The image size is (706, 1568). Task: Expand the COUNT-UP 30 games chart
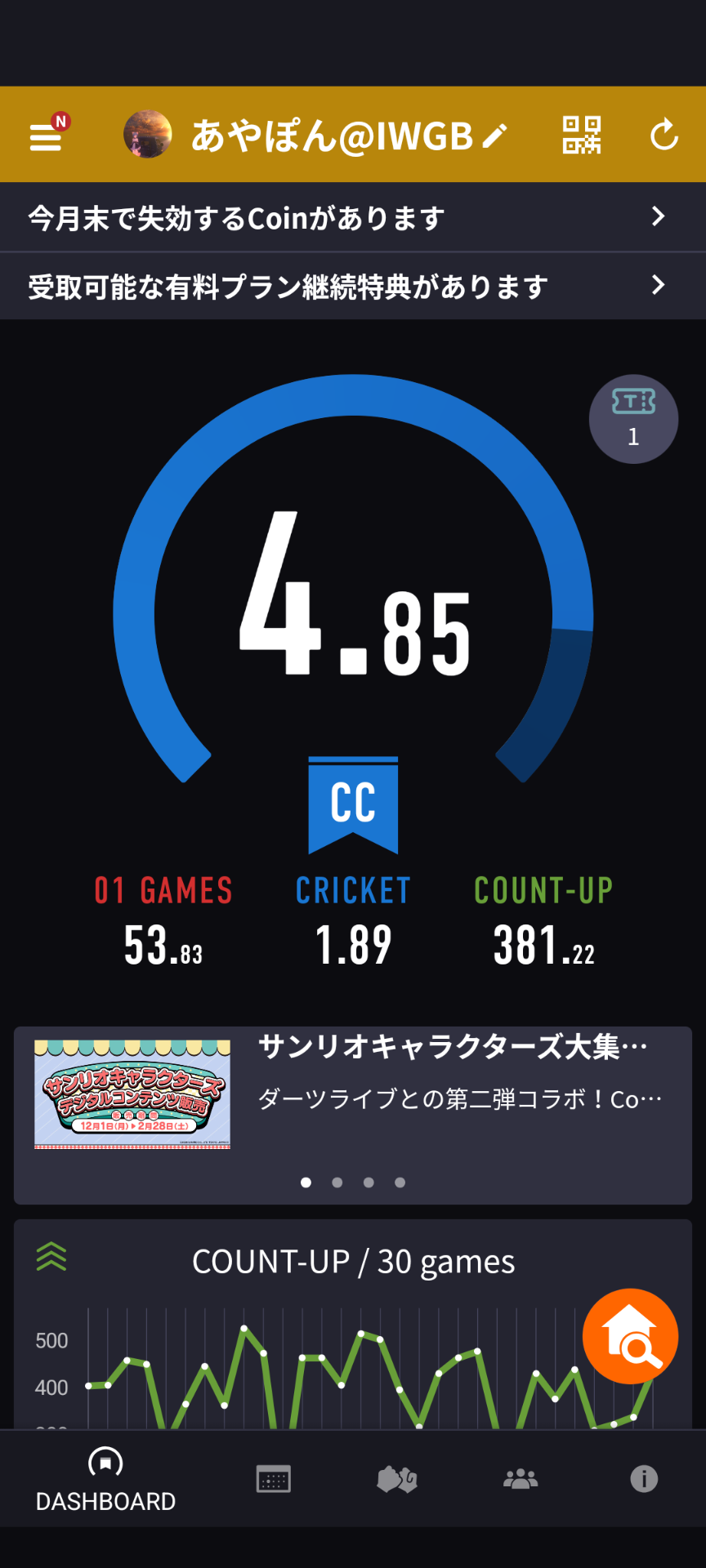(x=51, y=1257)
